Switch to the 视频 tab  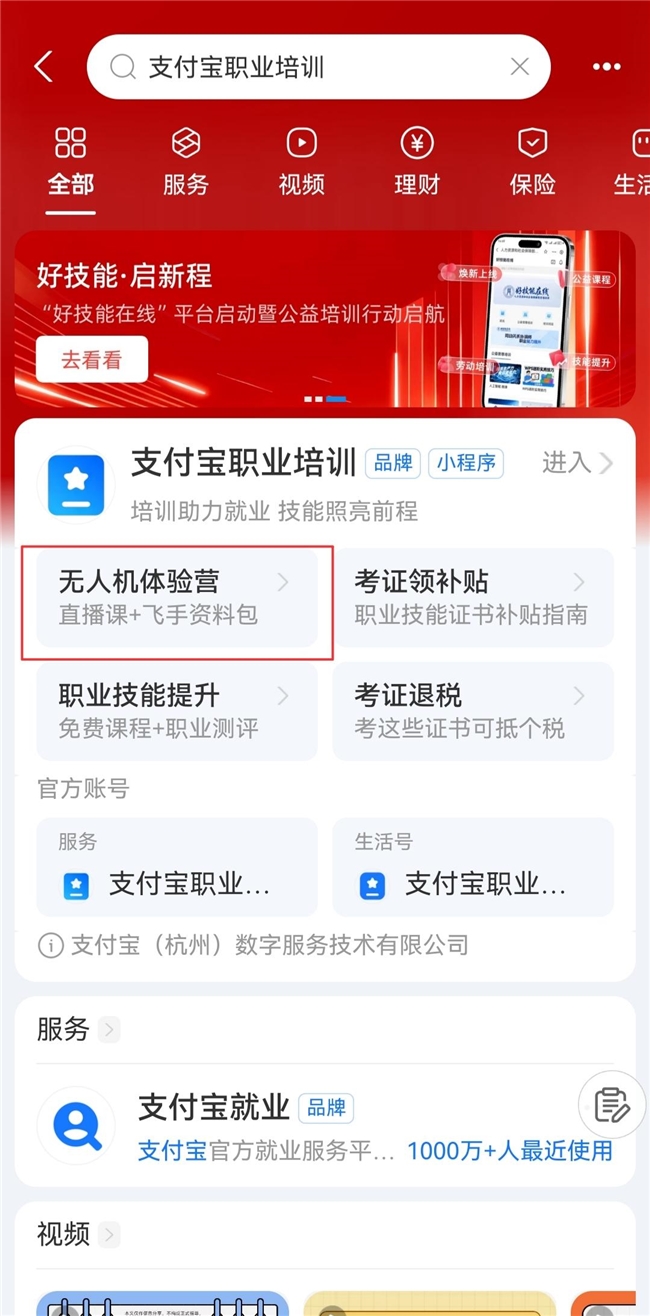point(301,161)
